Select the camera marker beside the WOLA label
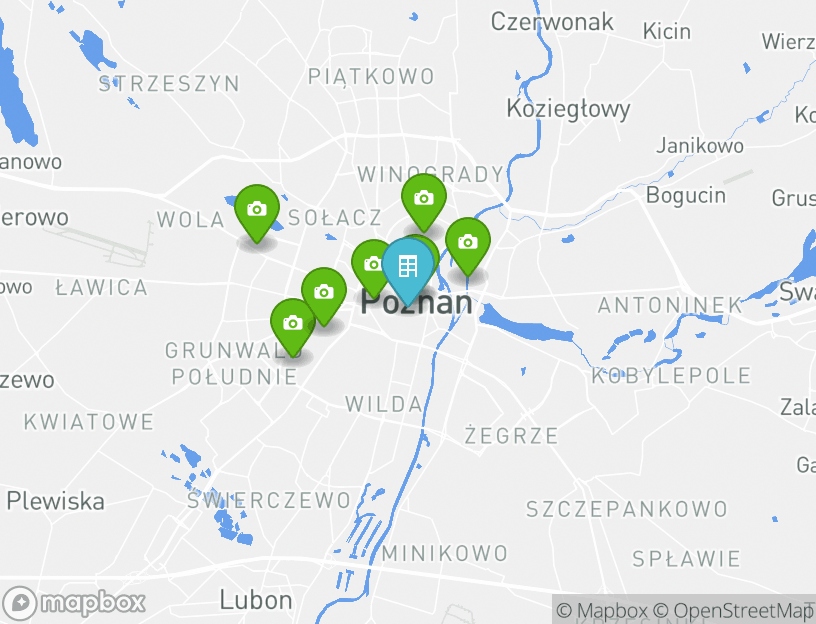816x624 pixels. pos(257,209)
